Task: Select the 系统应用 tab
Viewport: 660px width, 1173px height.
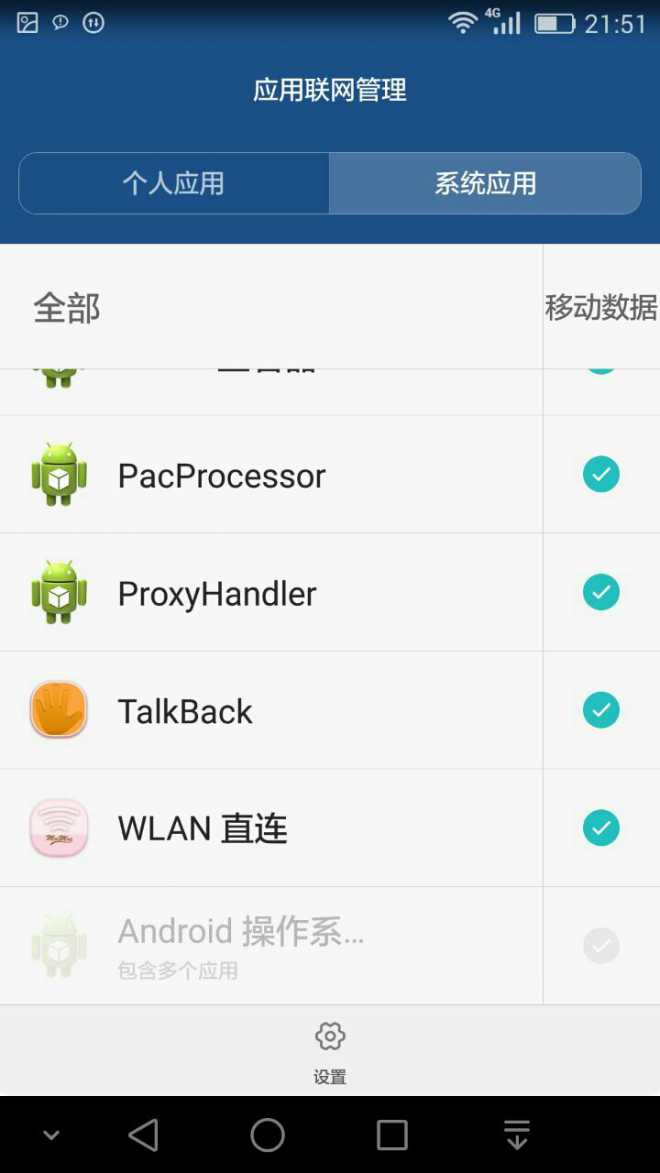Action: [x=485, y=183]
